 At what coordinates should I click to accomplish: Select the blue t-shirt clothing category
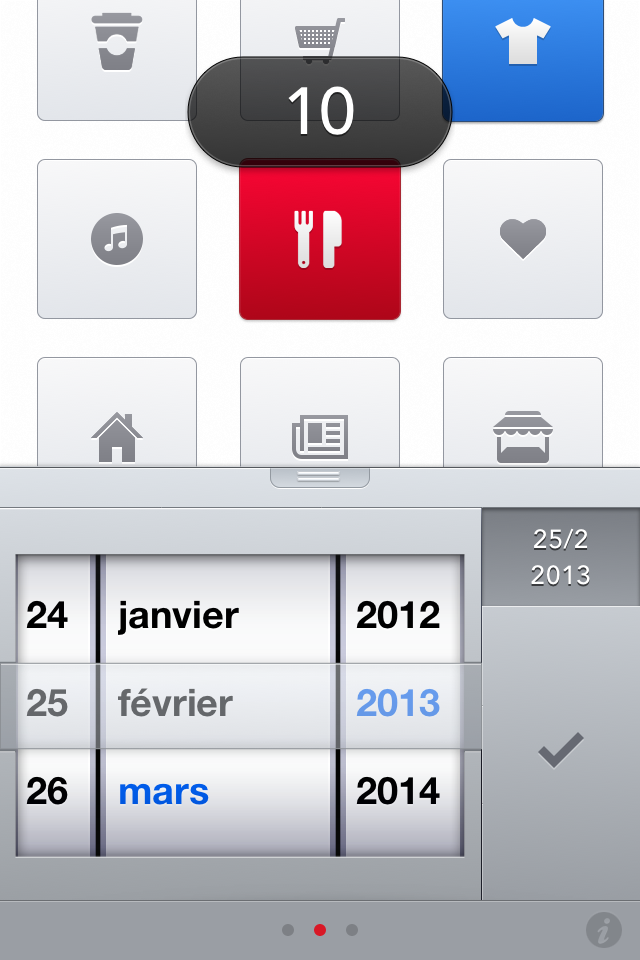(522, 50)
